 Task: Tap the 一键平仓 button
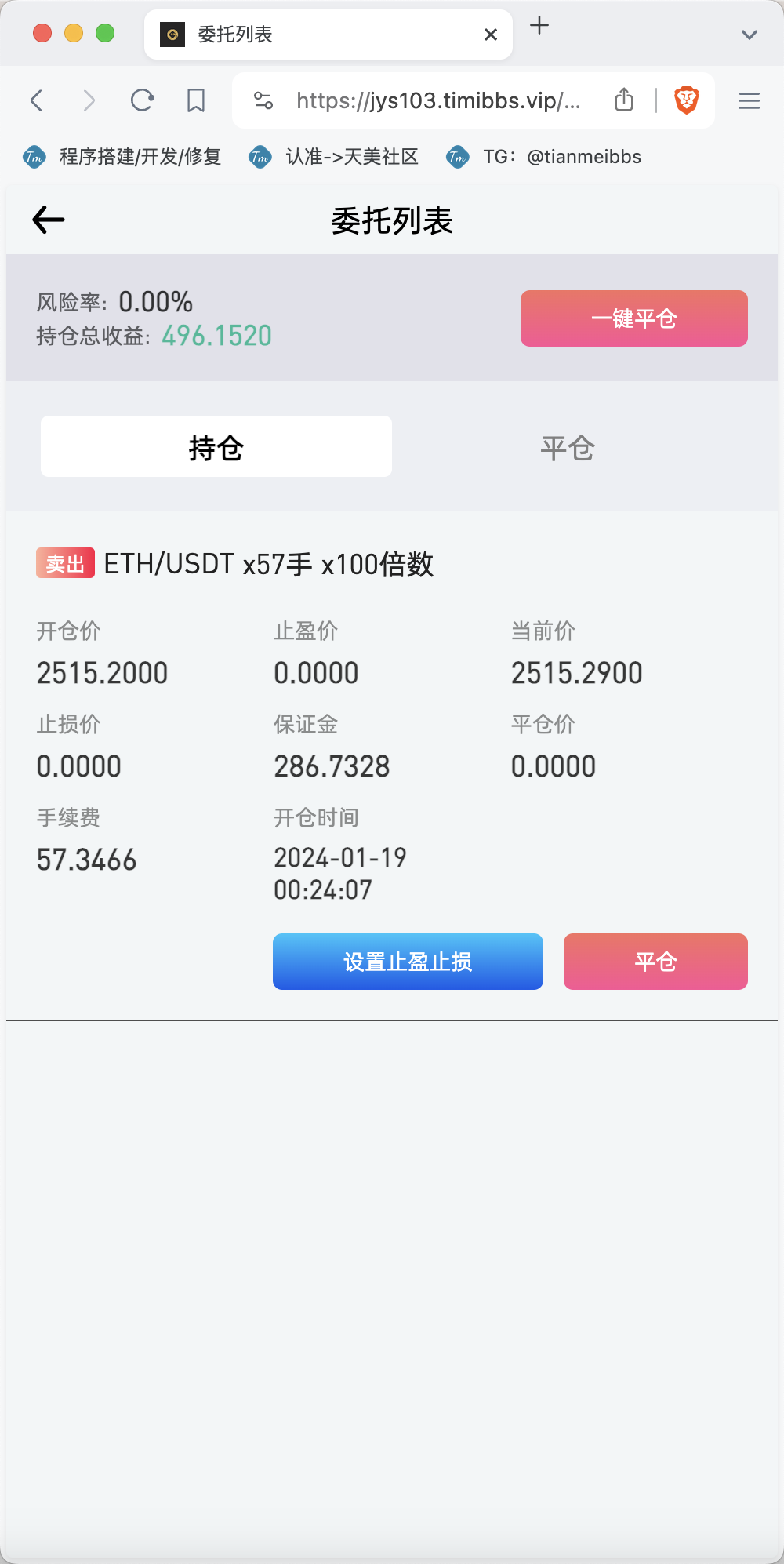[x=633, y=318]
